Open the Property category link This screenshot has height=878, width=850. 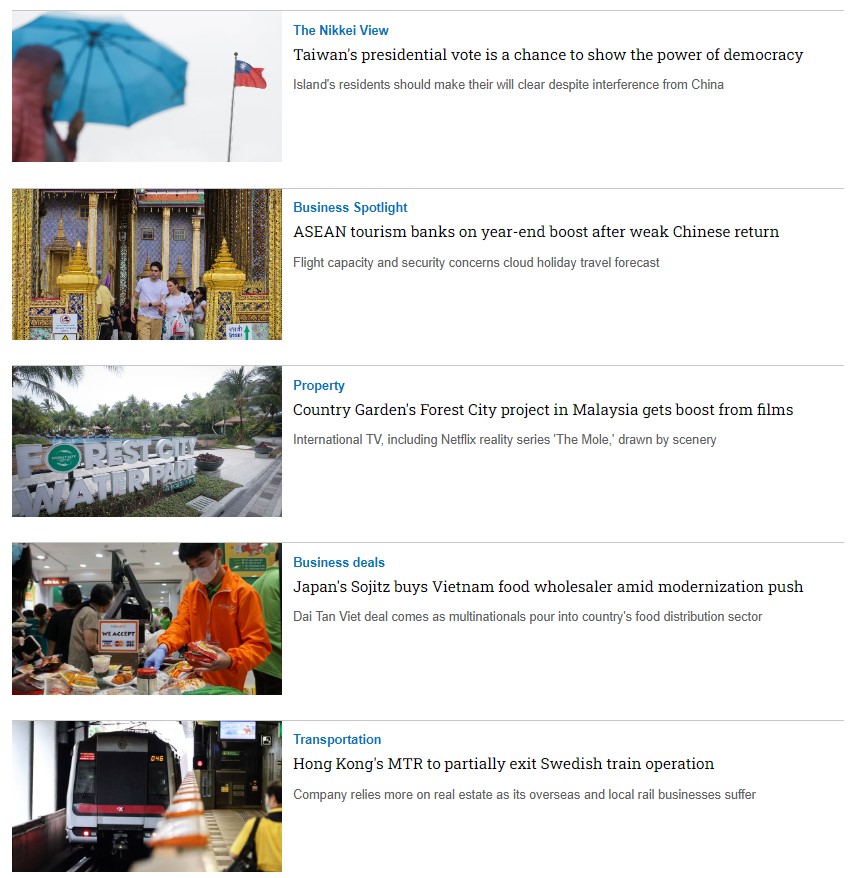pos(318,385)
